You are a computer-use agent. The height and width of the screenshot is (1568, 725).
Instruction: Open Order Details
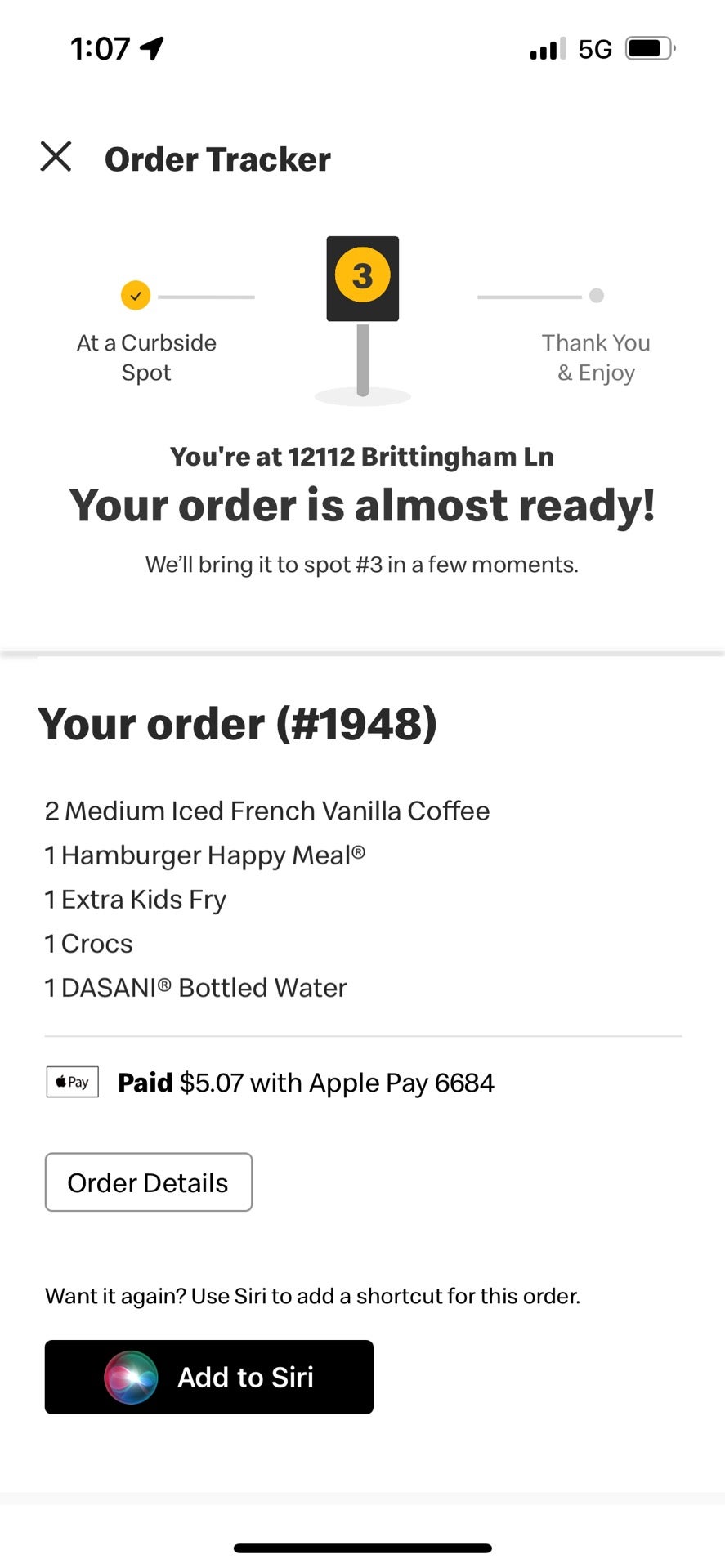(148, 1182)
